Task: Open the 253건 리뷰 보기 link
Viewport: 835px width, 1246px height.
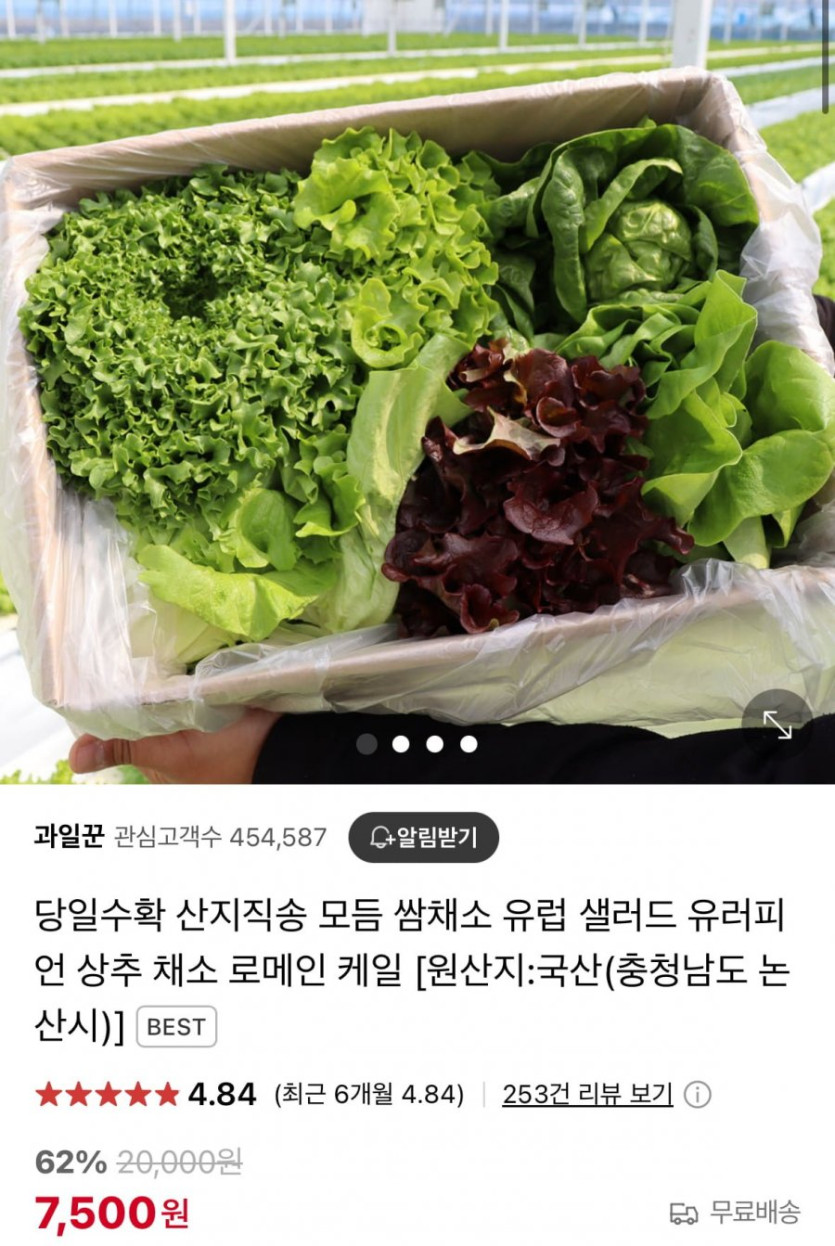Action: click(x=587, y=1094)
